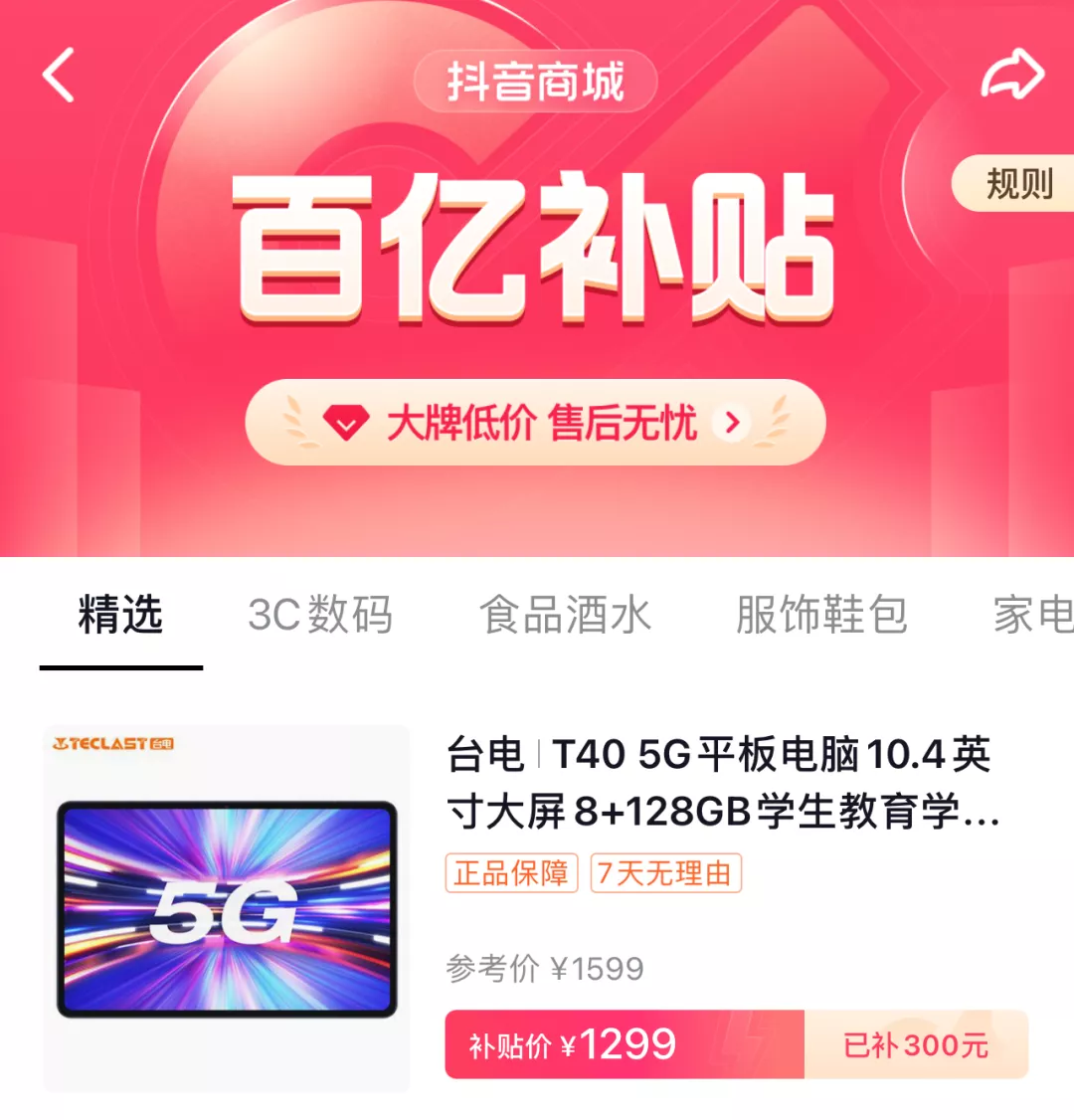1074x1120 pixels.
Task: Go back using the top-left arrow
Action: point(59,76)
